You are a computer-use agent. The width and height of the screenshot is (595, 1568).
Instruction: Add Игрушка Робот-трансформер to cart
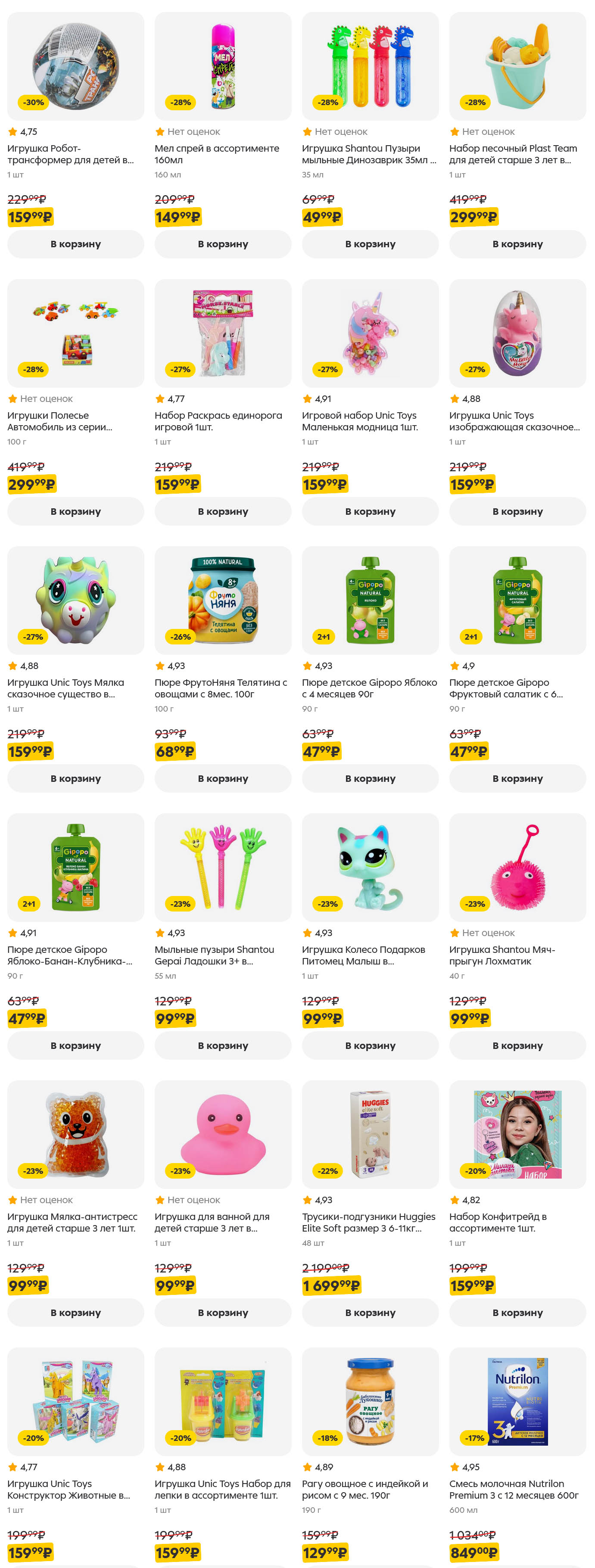click(75, 244)
